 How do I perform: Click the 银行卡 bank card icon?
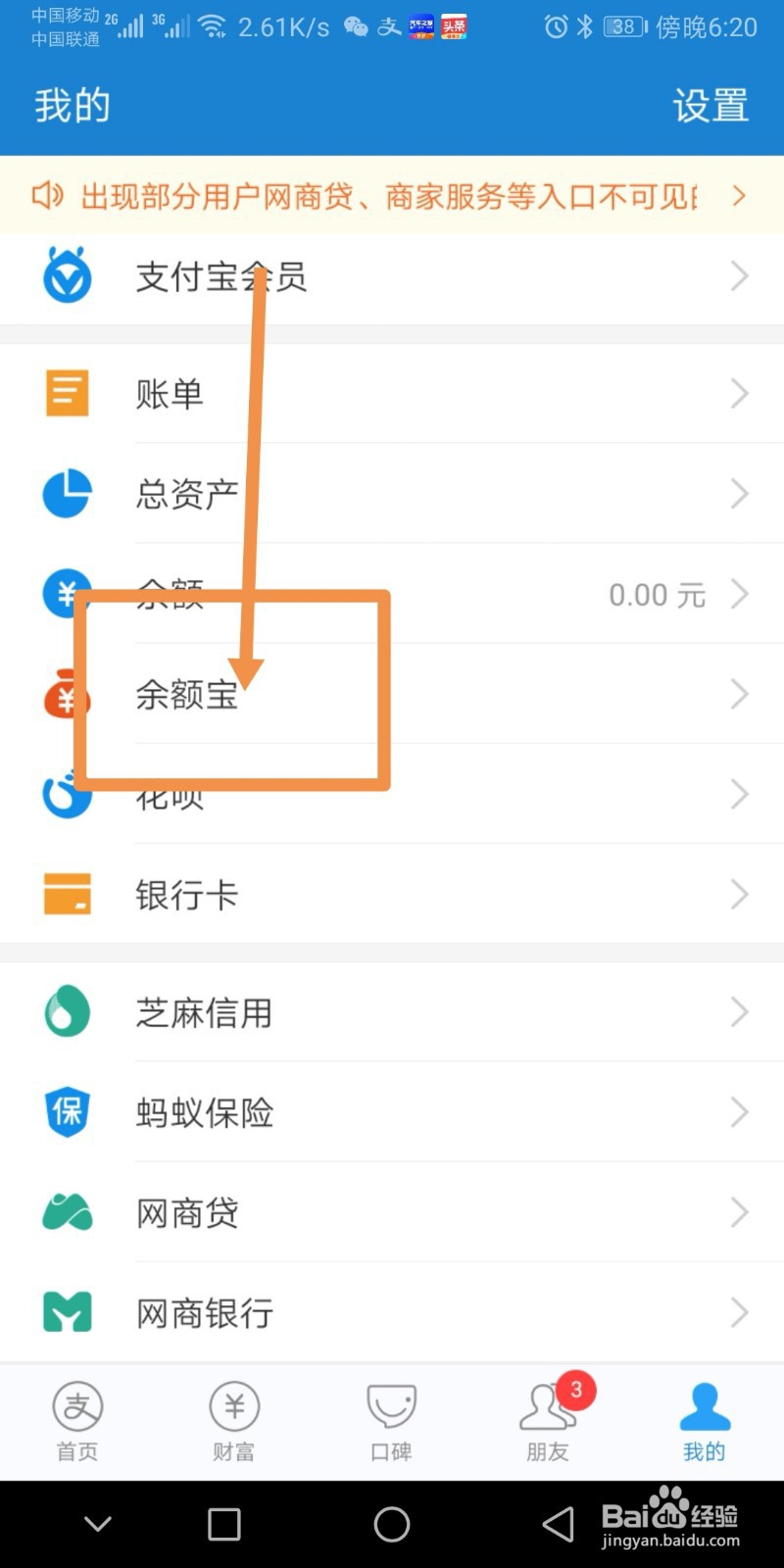[67, 893]
